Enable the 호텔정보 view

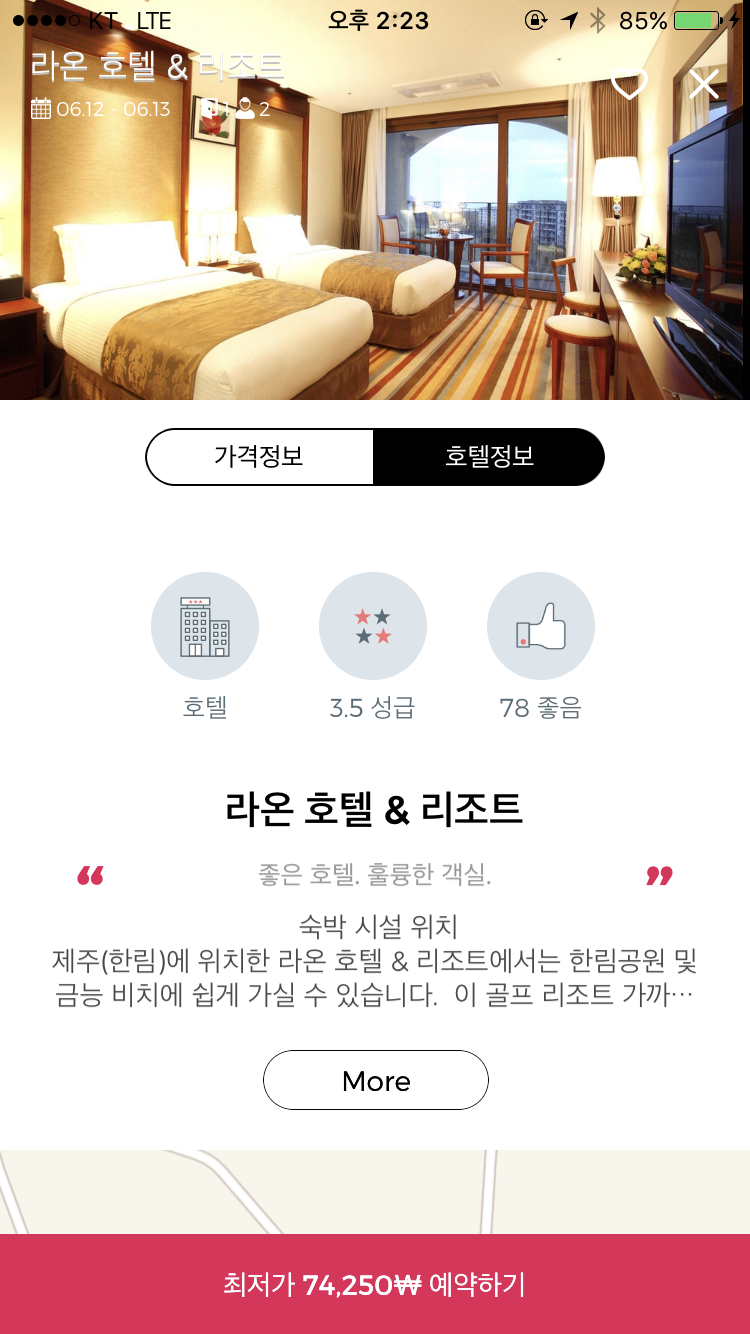click(489, 456)
